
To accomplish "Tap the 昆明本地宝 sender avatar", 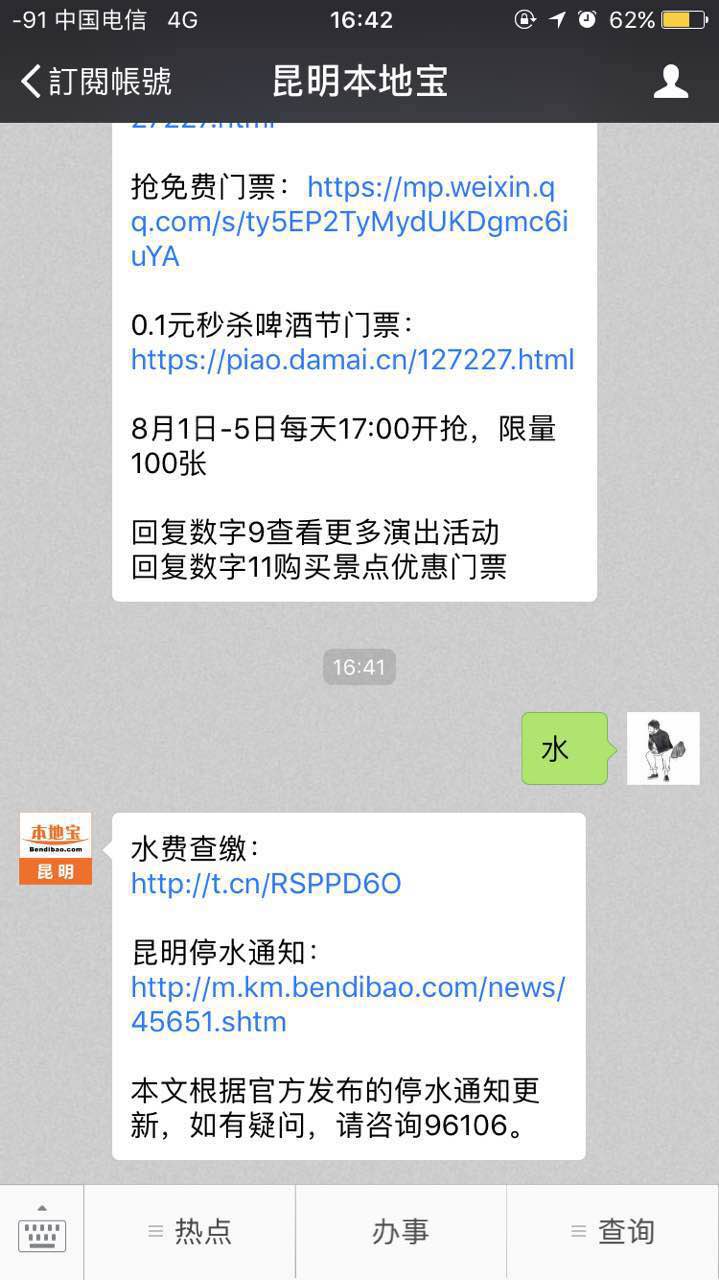I will (x=55, y=848).
